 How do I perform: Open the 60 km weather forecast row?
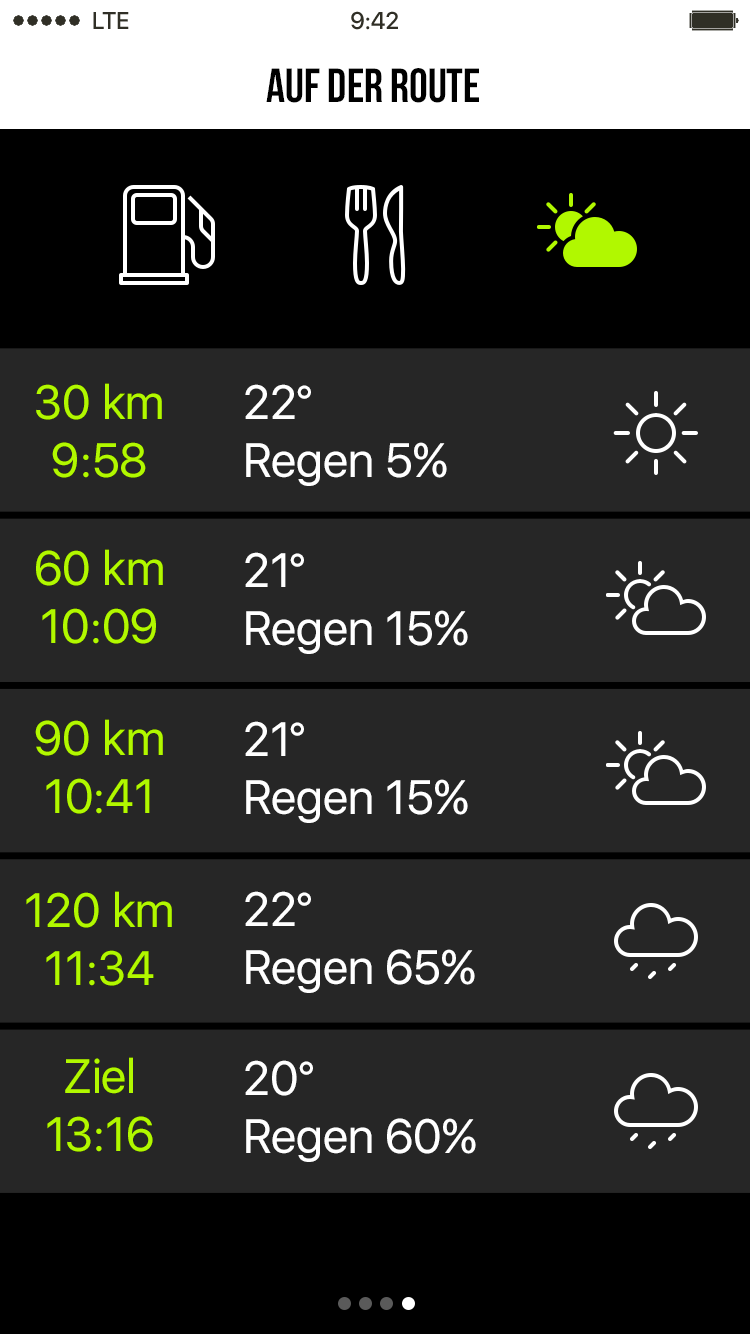point(375,600)
